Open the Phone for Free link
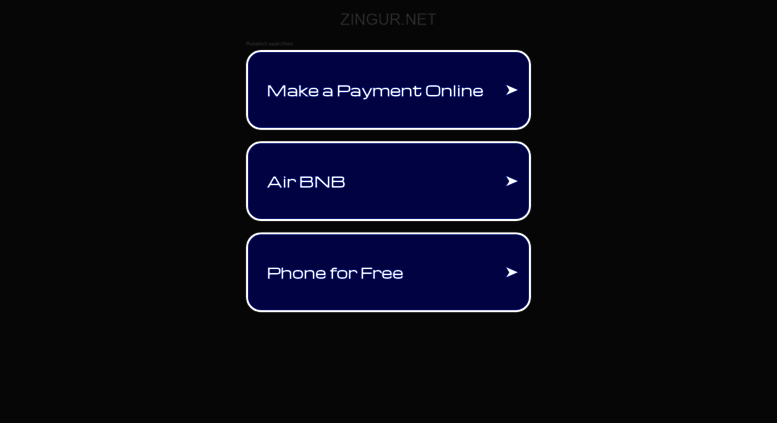 tap(388, 272)
